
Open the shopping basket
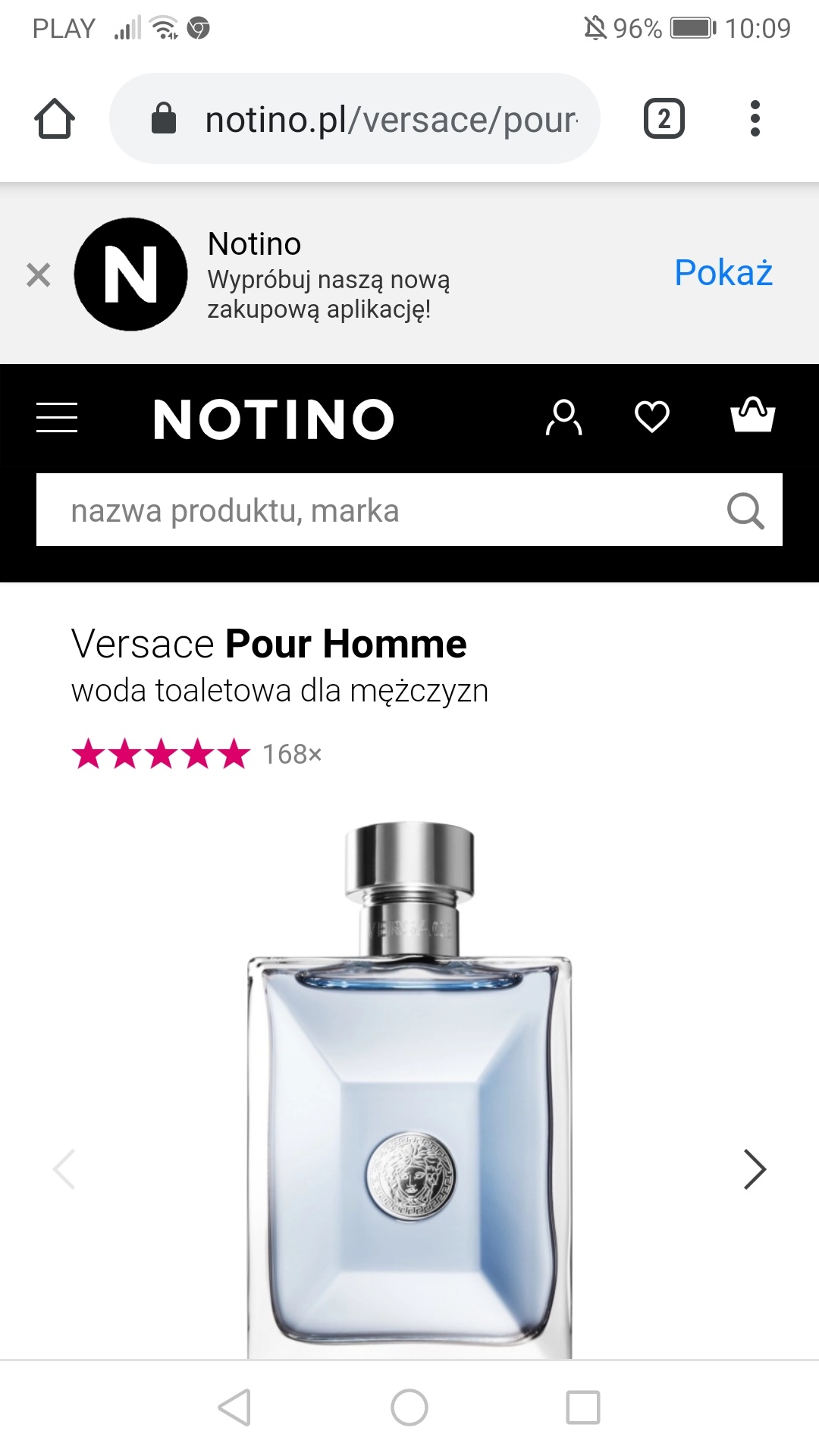click(752, 416)
